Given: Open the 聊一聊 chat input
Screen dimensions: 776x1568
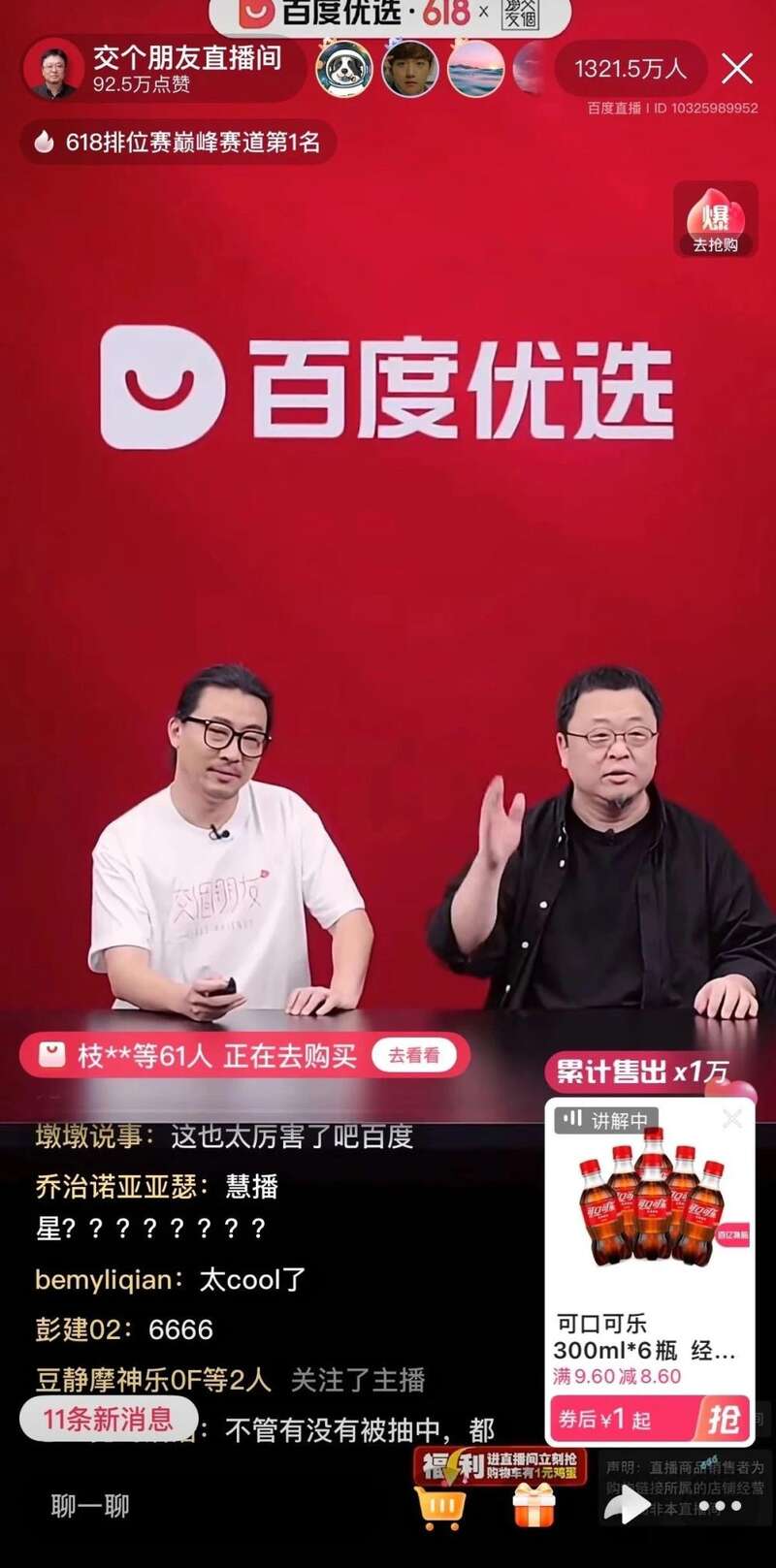Looking at the screenshot, I should click(90, 1506).
